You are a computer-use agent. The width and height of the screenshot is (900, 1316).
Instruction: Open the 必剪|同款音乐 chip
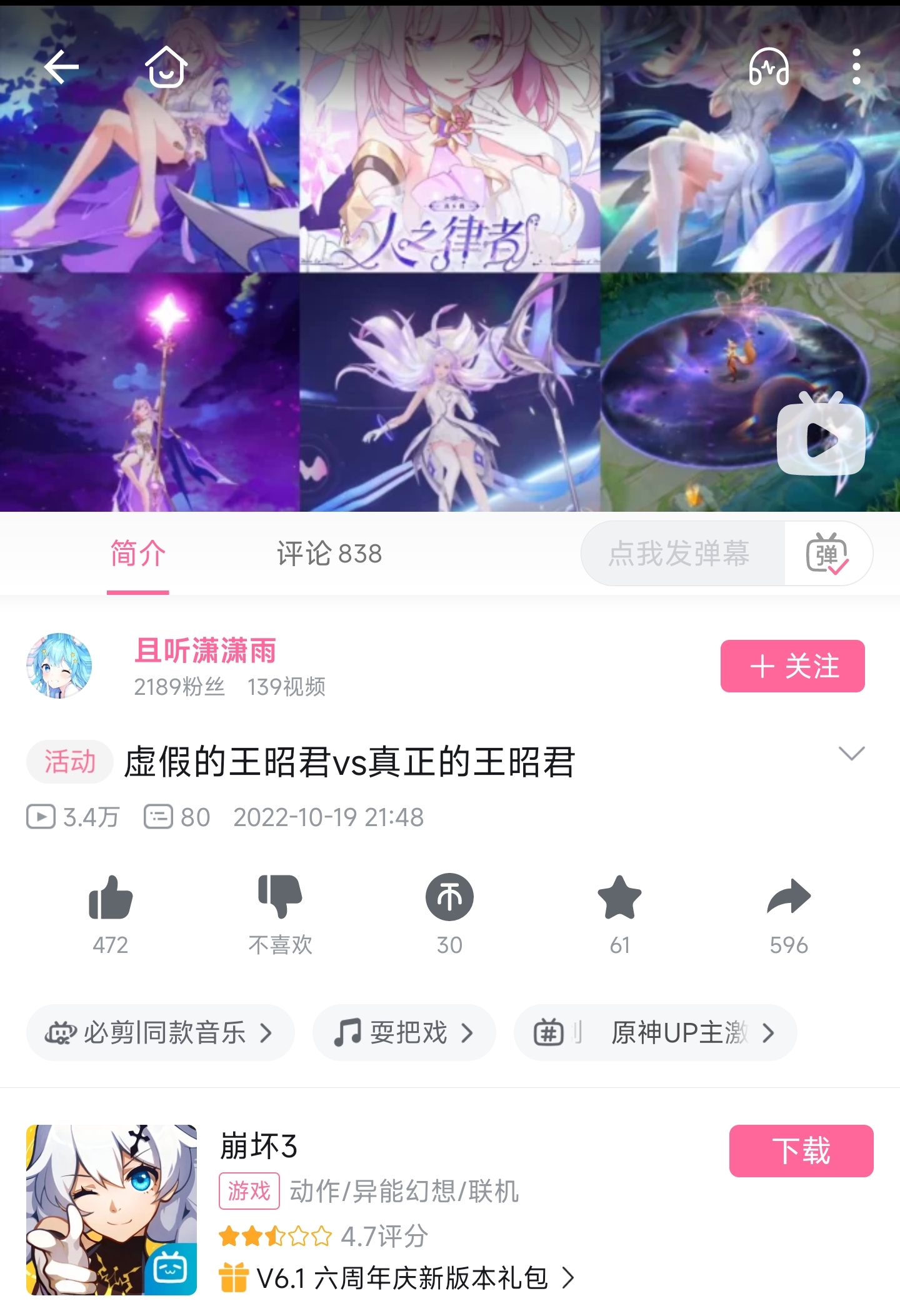tap(160, 1033)
